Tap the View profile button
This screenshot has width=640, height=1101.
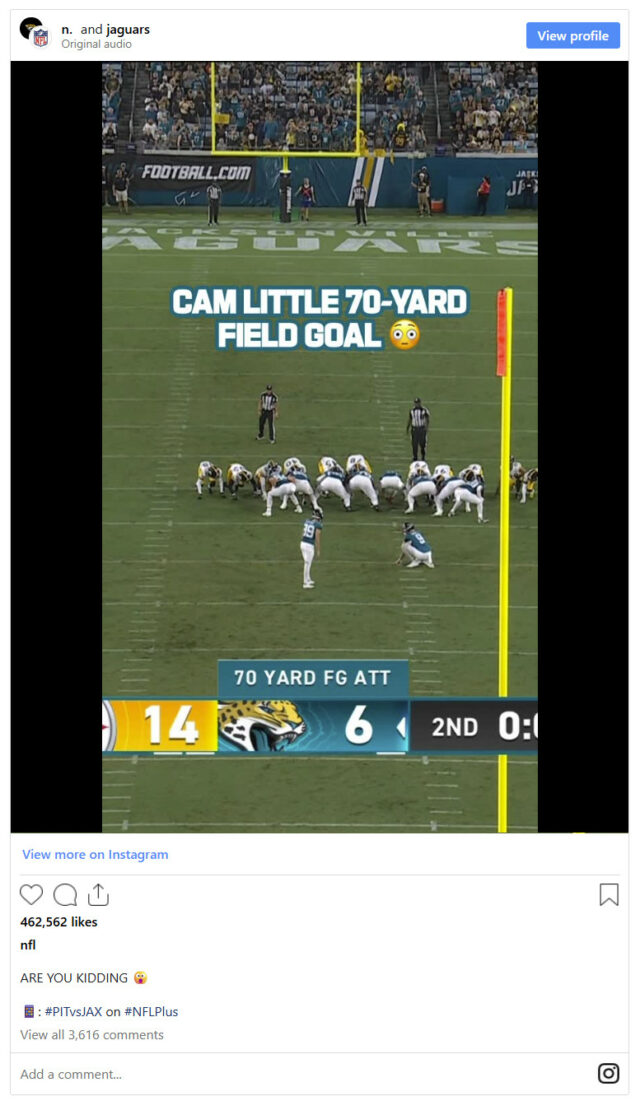tap(572, 35)
